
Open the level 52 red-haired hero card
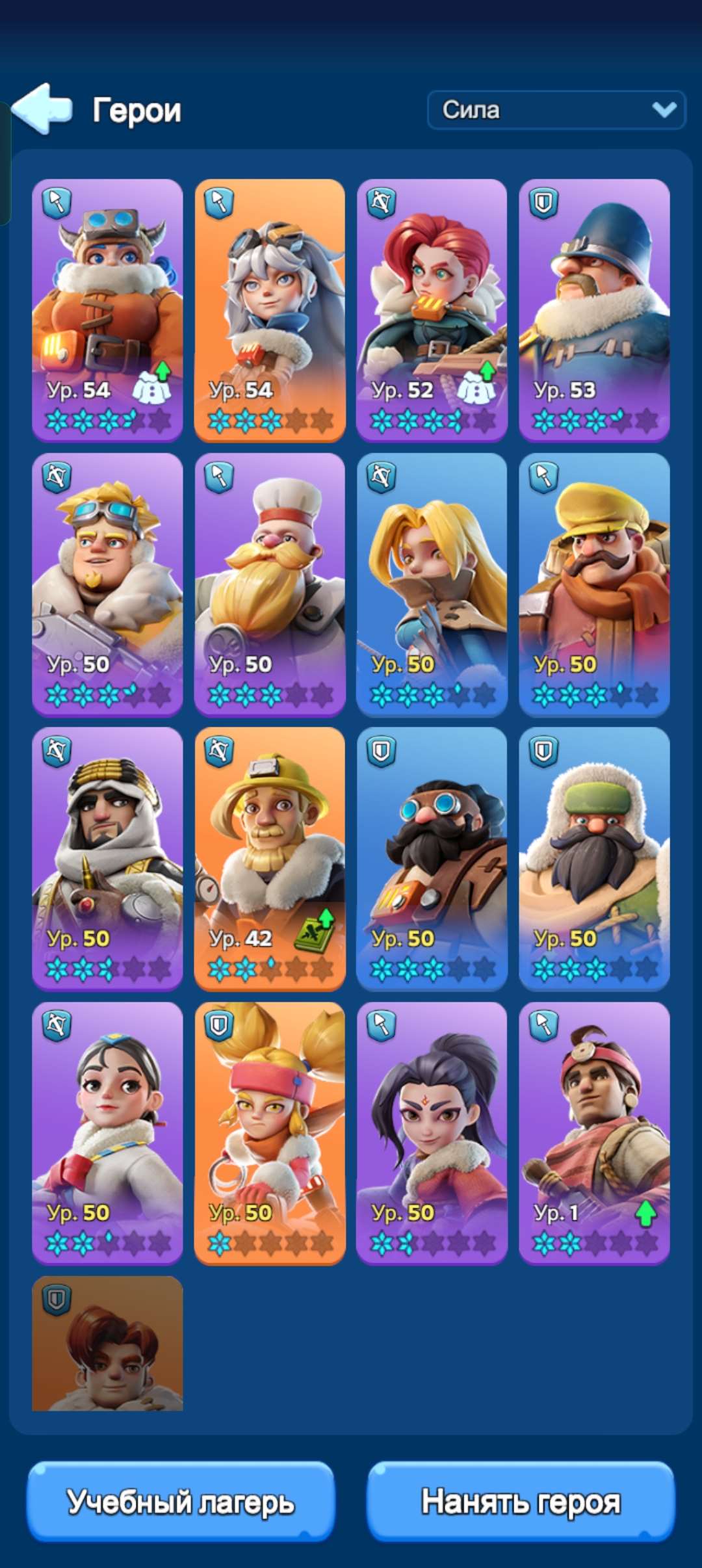point(432,311)
